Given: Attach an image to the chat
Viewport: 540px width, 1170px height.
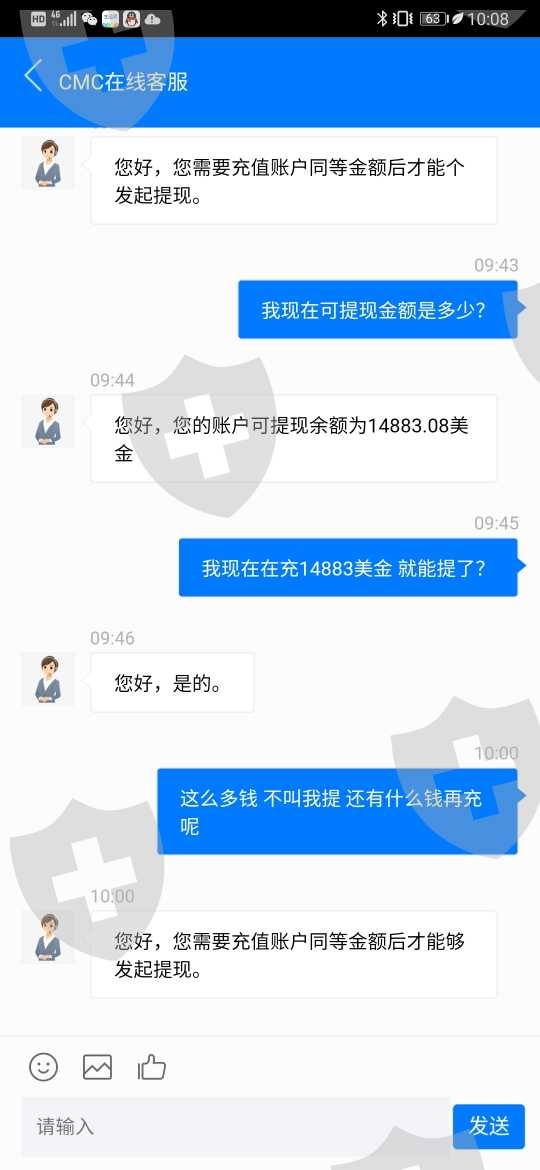Looking at the screenshot, I should tap(97, 1067).
